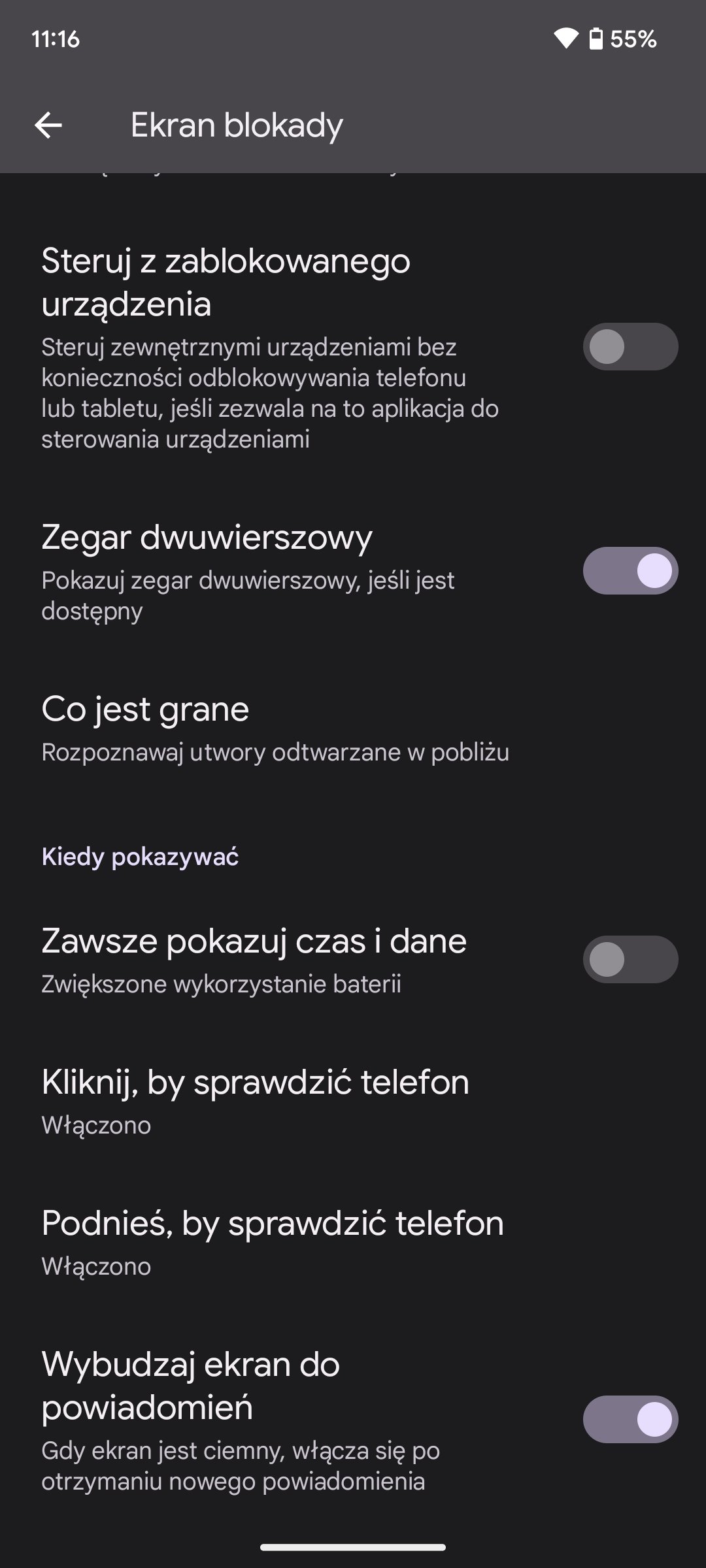The height and width of the screenshot is (1568, 706).
Task: Disable Wybudzaj ekran do powiadomień switch
Action: (630, 1420)
